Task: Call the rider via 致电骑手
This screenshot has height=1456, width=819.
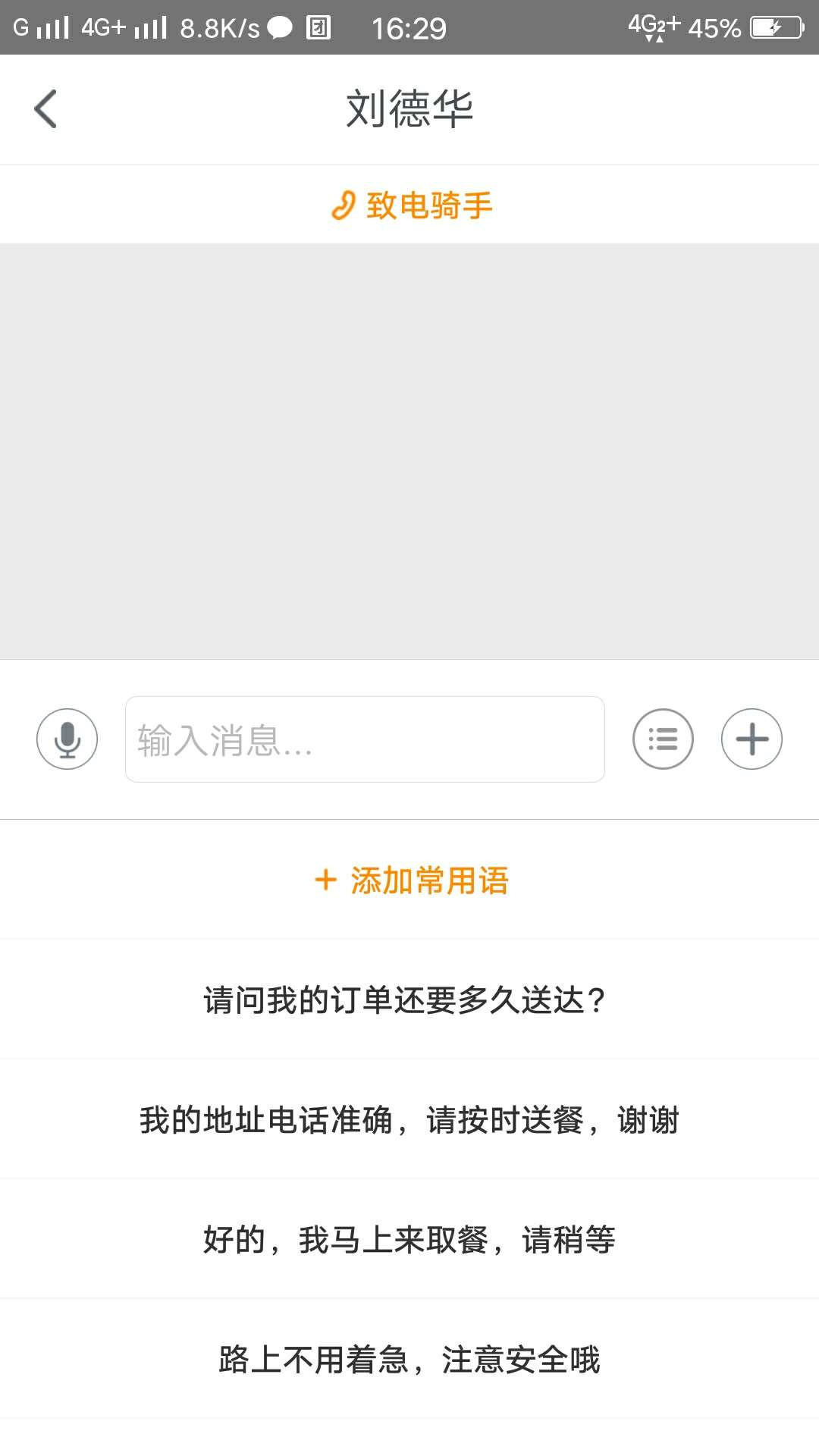Action: 412,206
